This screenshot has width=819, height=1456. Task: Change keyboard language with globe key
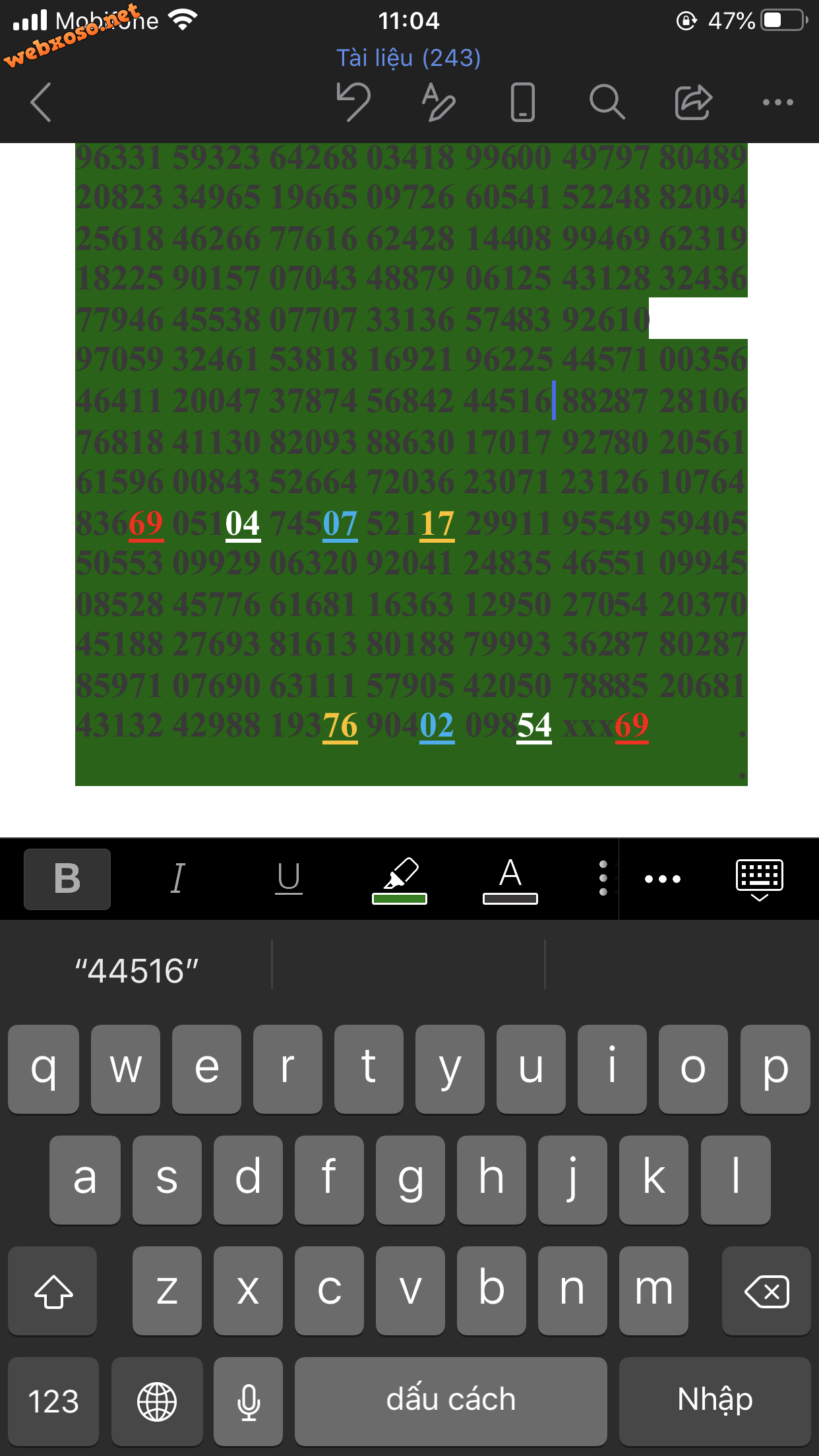click(x=157, y=1401)
